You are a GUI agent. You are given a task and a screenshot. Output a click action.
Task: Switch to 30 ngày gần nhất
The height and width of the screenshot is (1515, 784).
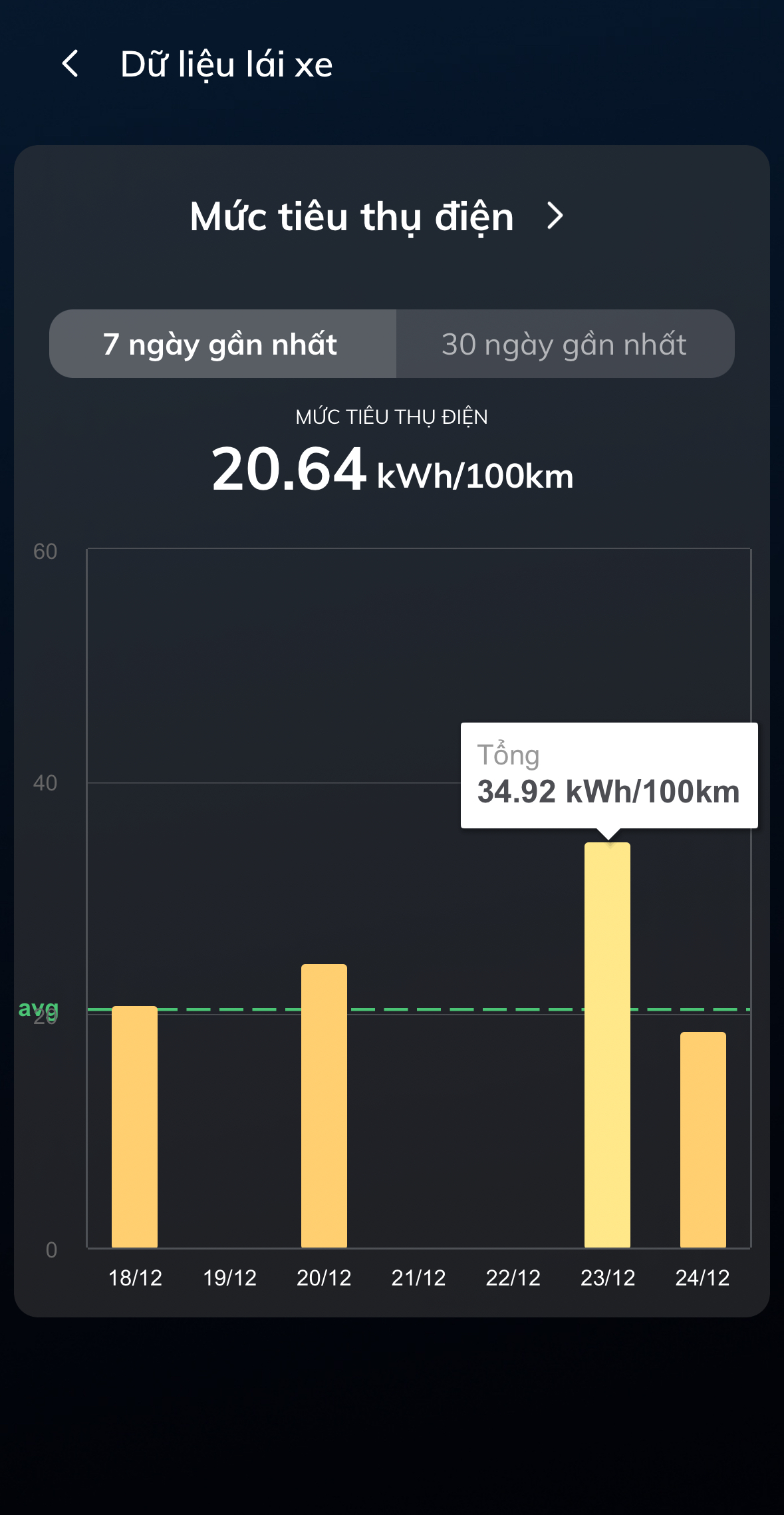coord(565,344)
